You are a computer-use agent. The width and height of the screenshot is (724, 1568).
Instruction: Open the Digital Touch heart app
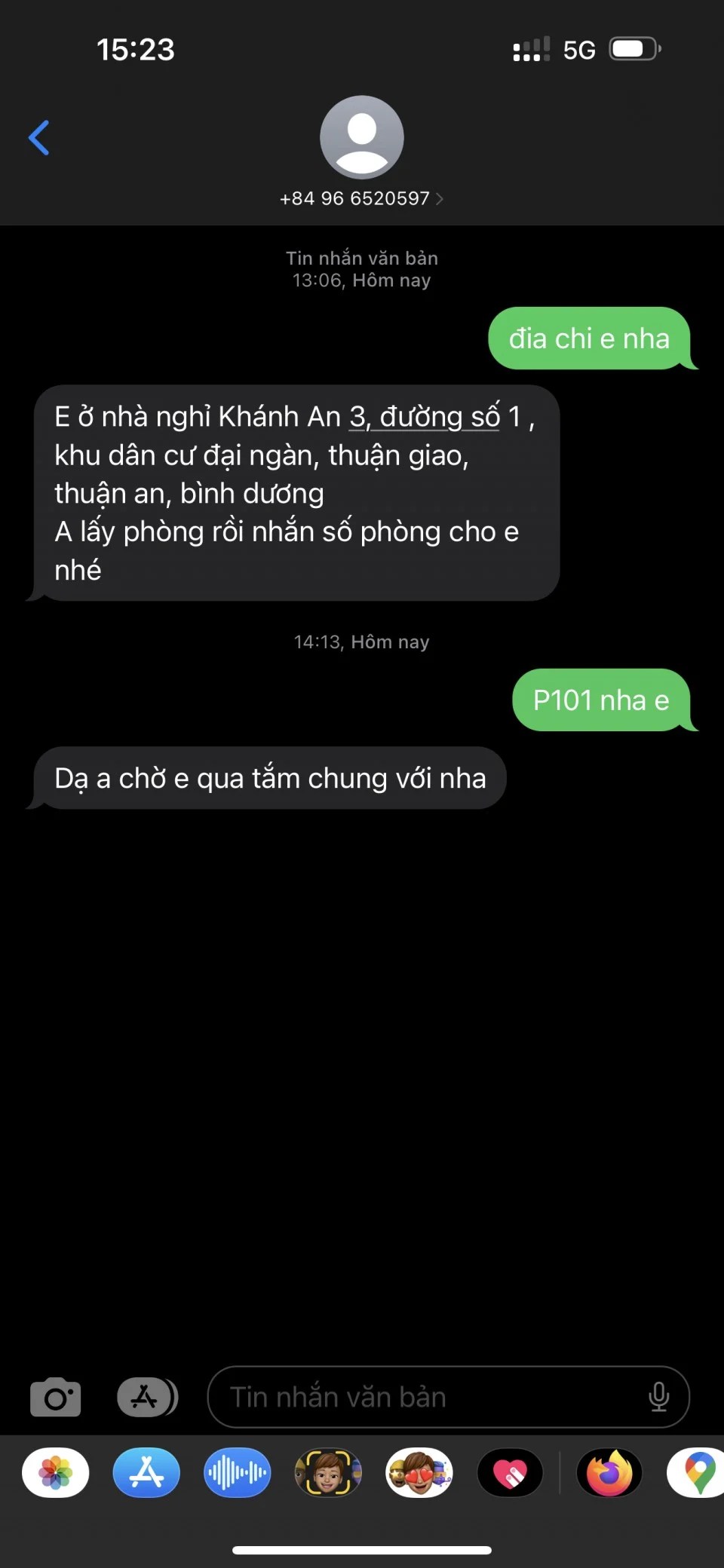[x=510, y=1472]
